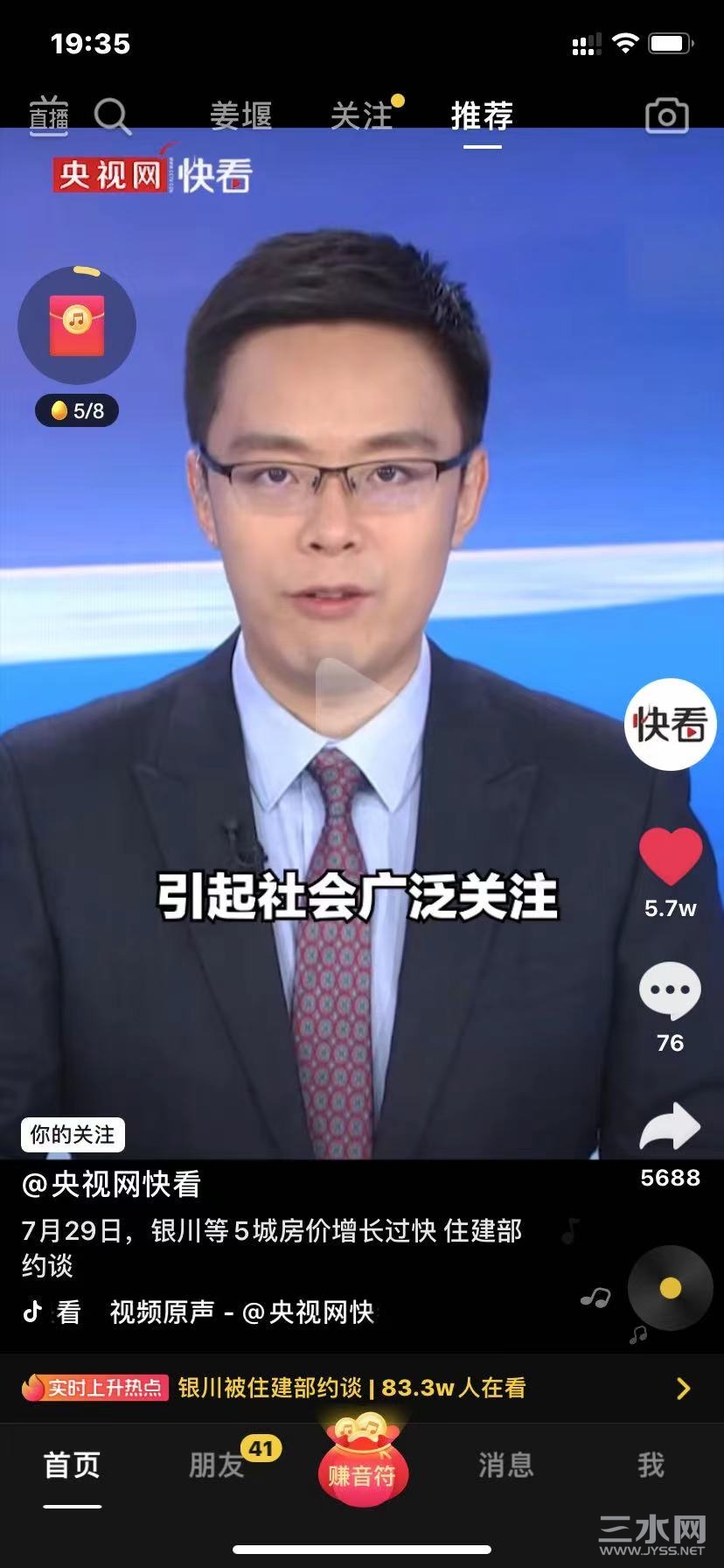Viewport: 724px width, 1568px height.
Task: Open the camera to record
Action: point(666,115)
